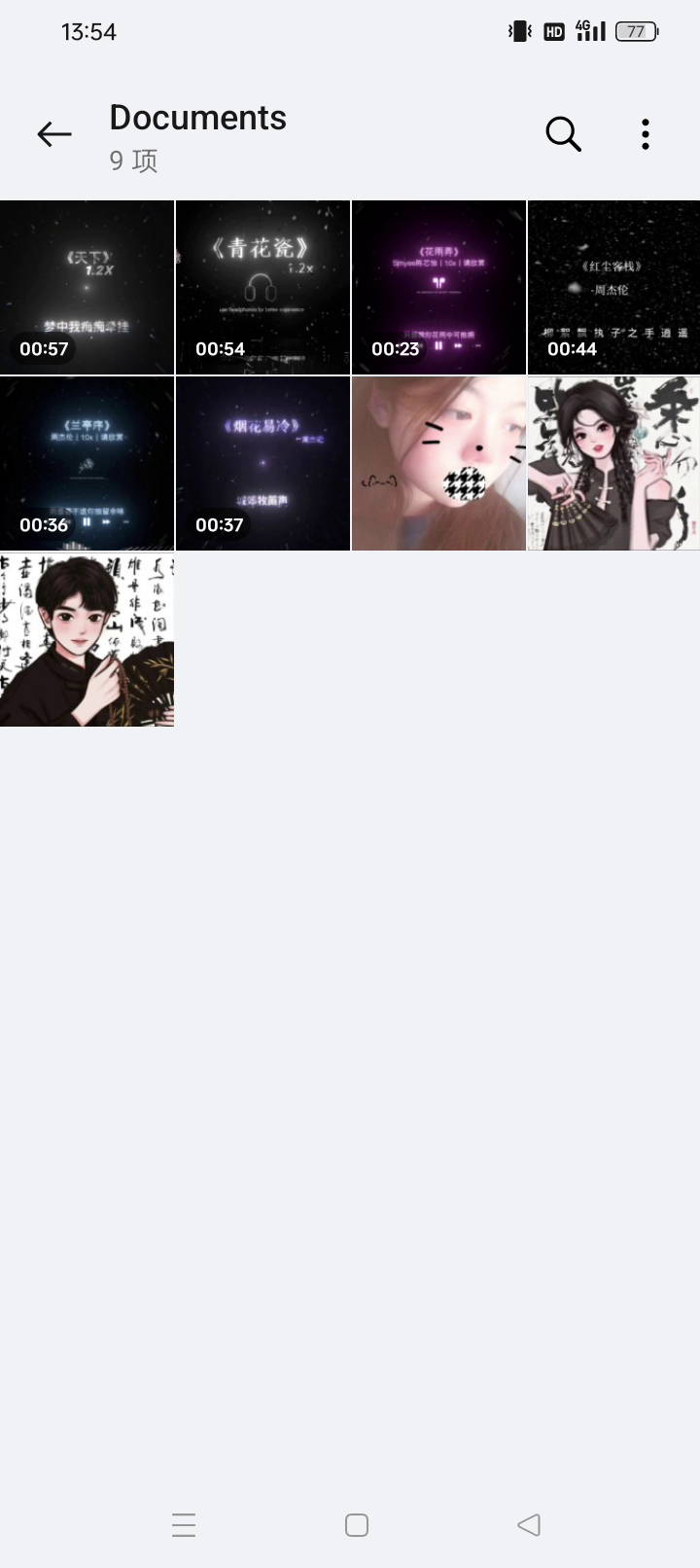View the illustration of the boy with calligraphy
The width and height of the screenshot is (700, 1568).
pos(87,640)
